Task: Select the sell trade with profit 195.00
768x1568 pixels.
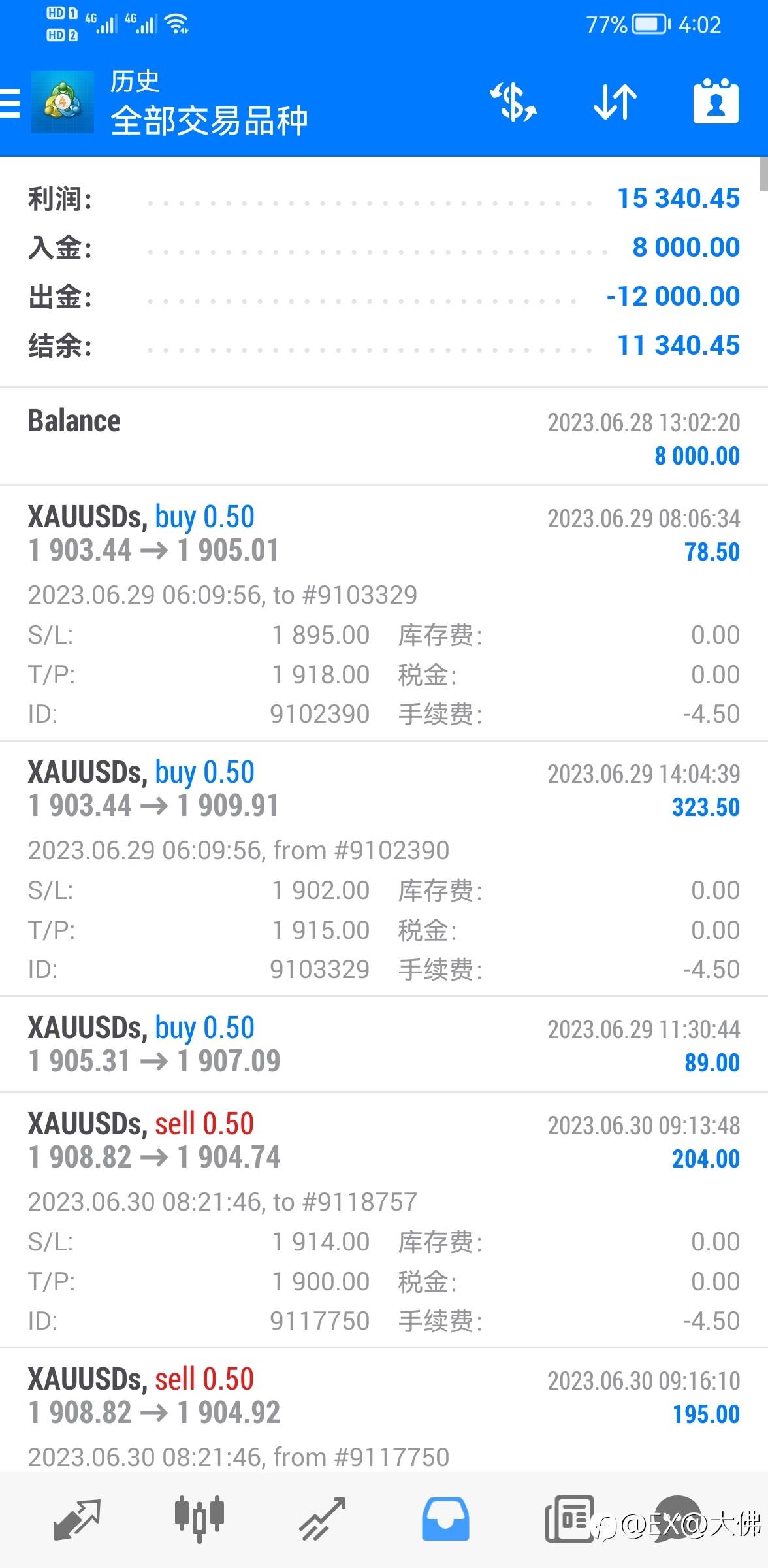Action: coord(384,1410)
